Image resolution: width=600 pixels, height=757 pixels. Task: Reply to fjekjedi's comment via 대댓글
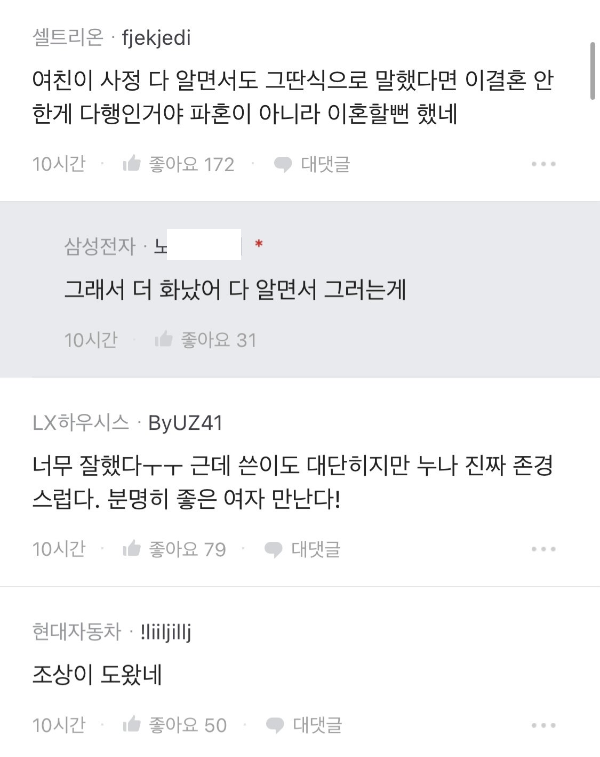(311, 164)
